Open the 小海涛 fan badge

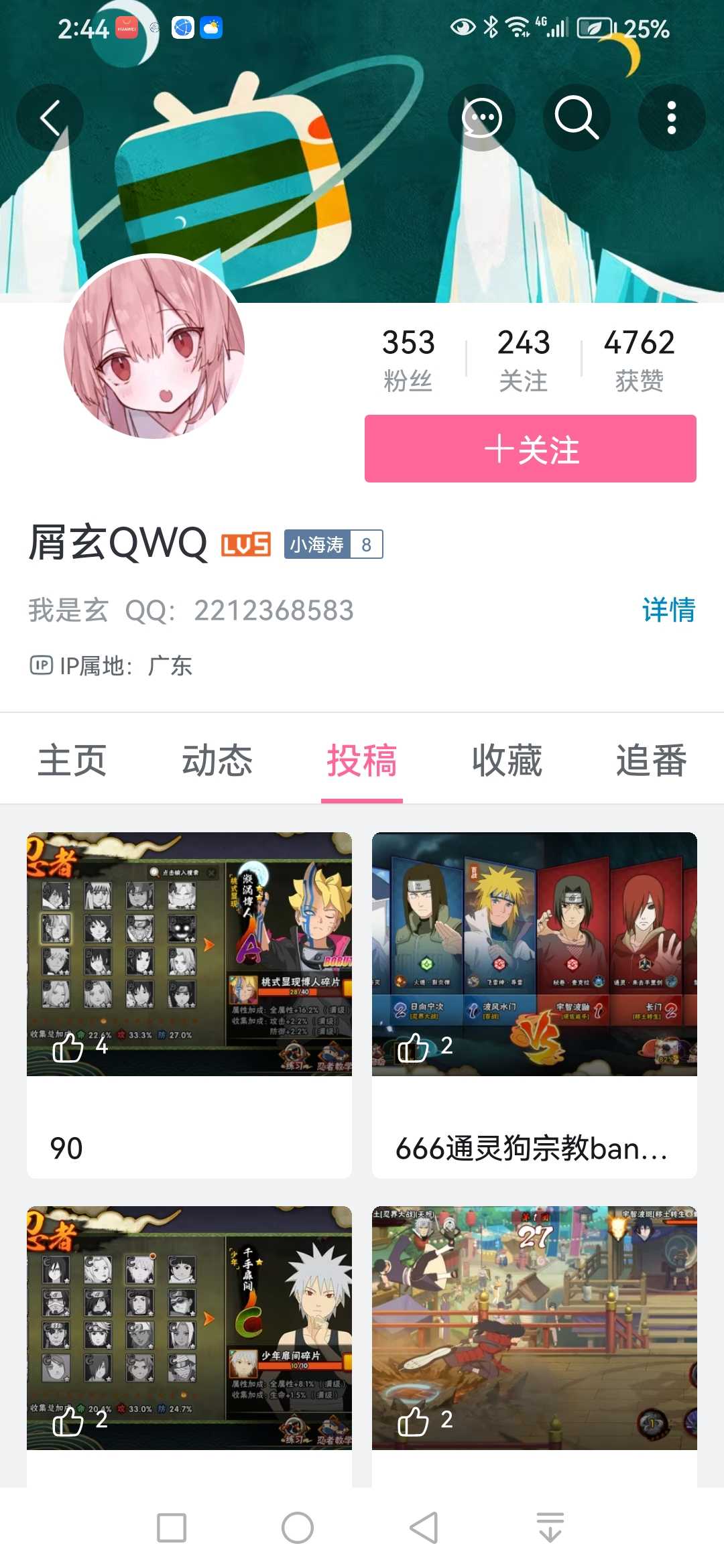click(x=333, y=544)
